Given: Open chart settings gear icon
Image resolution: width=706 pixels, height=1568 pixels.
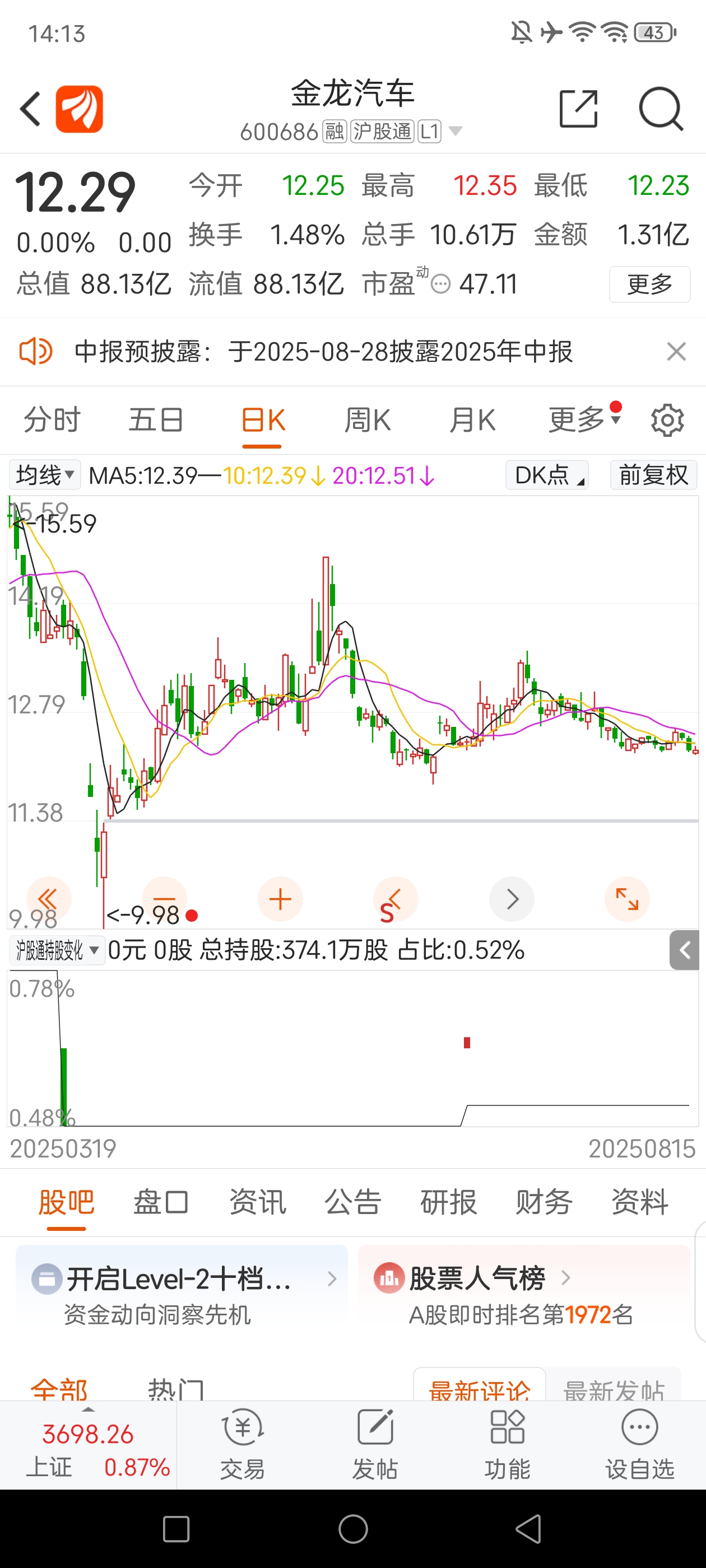Looking at the screenshot, I should (x=668, y=420).
